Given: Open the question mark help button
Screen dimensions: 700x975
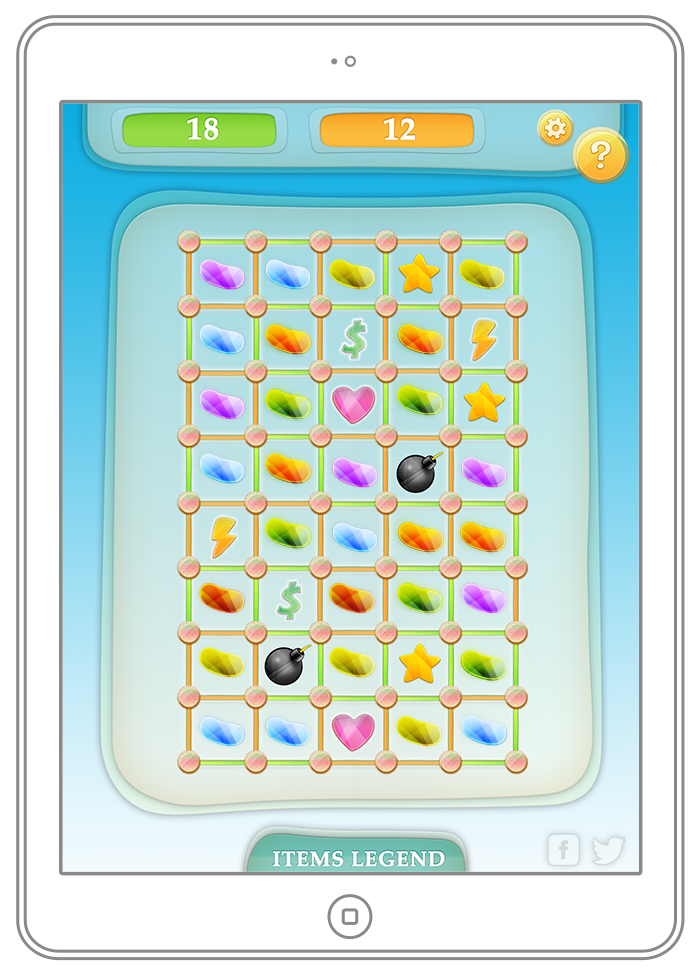Looking at the screenshot, I should point(600,156).
